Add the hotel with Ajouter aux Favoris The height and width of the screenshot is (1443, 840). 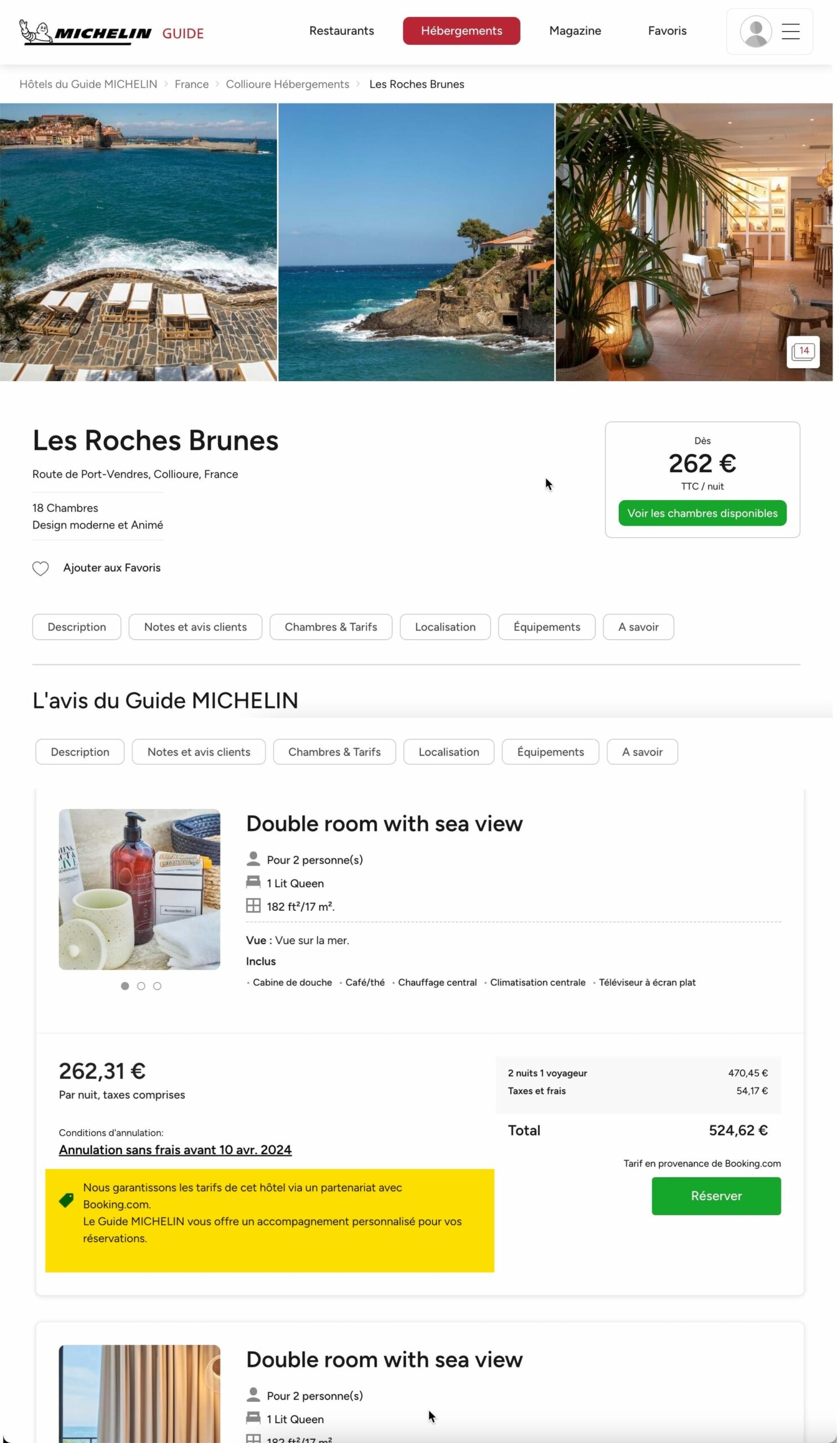96,568
